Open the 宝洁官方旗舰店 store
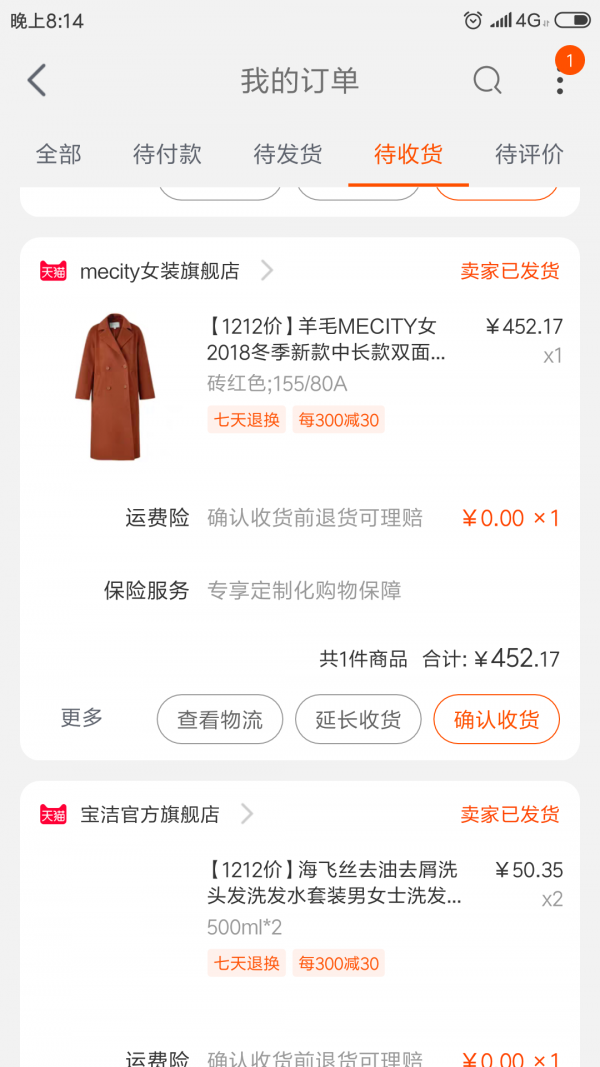The width and height of the screenshot is (600, 1067). coord(147,814)
